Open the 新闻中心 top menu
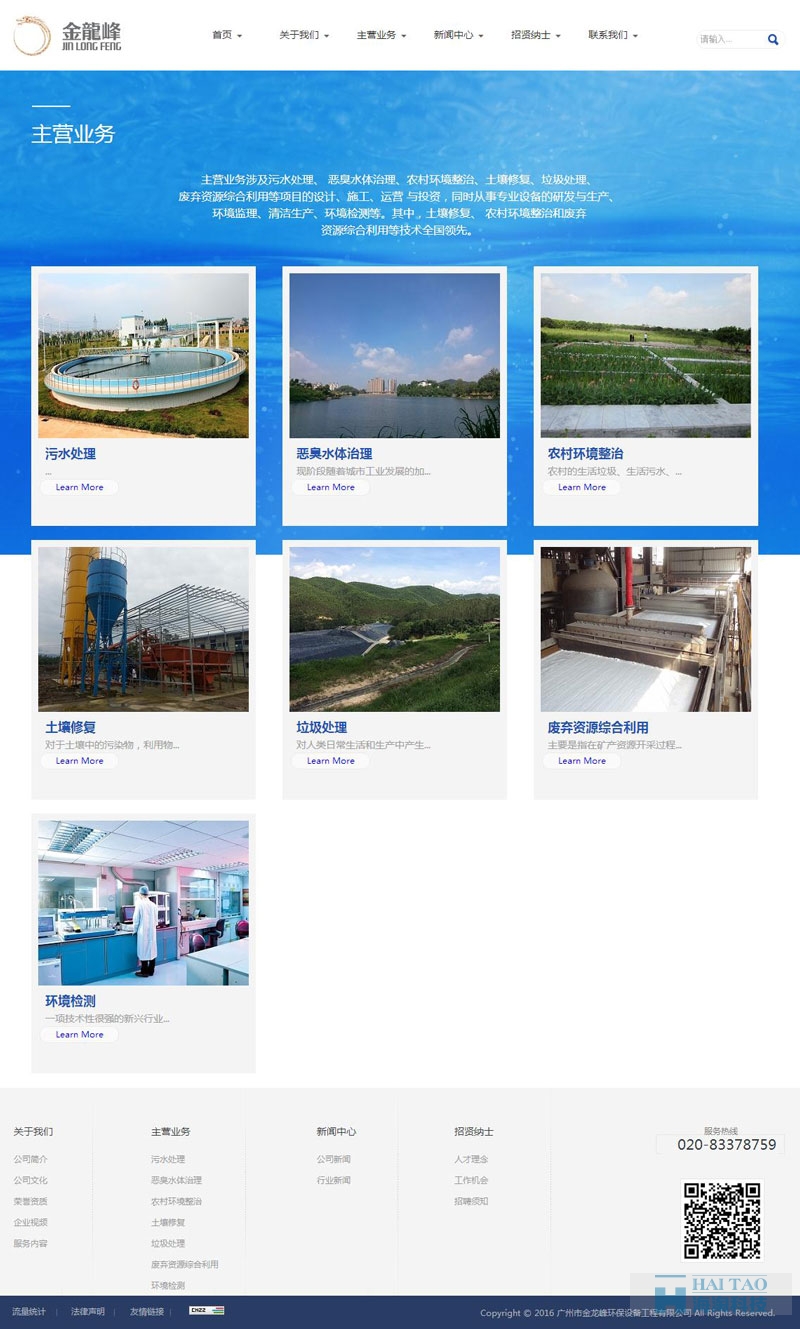The image size is (800, 1329). click(x=459, y=35)
